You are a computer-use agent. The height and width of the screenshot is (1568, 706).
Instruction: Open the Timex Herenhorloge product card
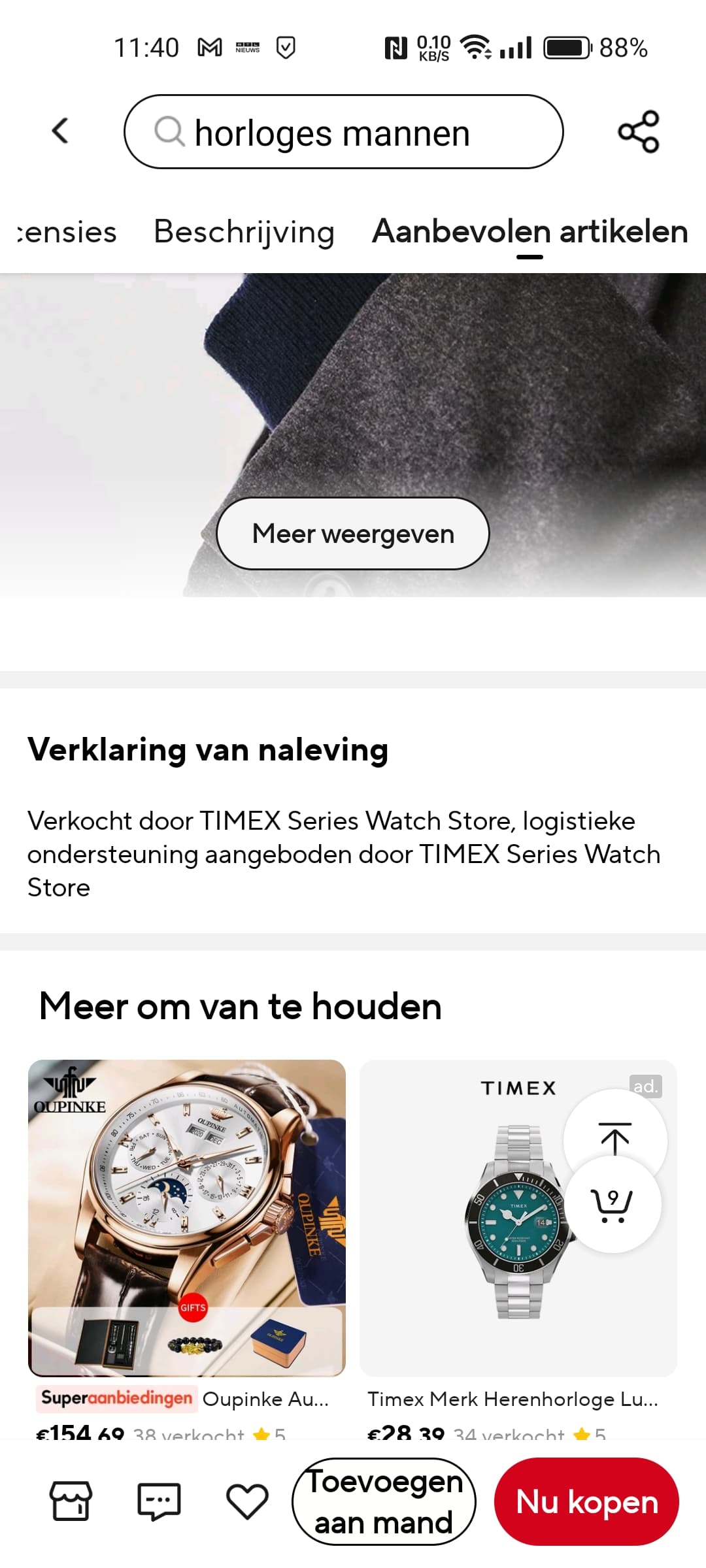[x=518, y=1248]
